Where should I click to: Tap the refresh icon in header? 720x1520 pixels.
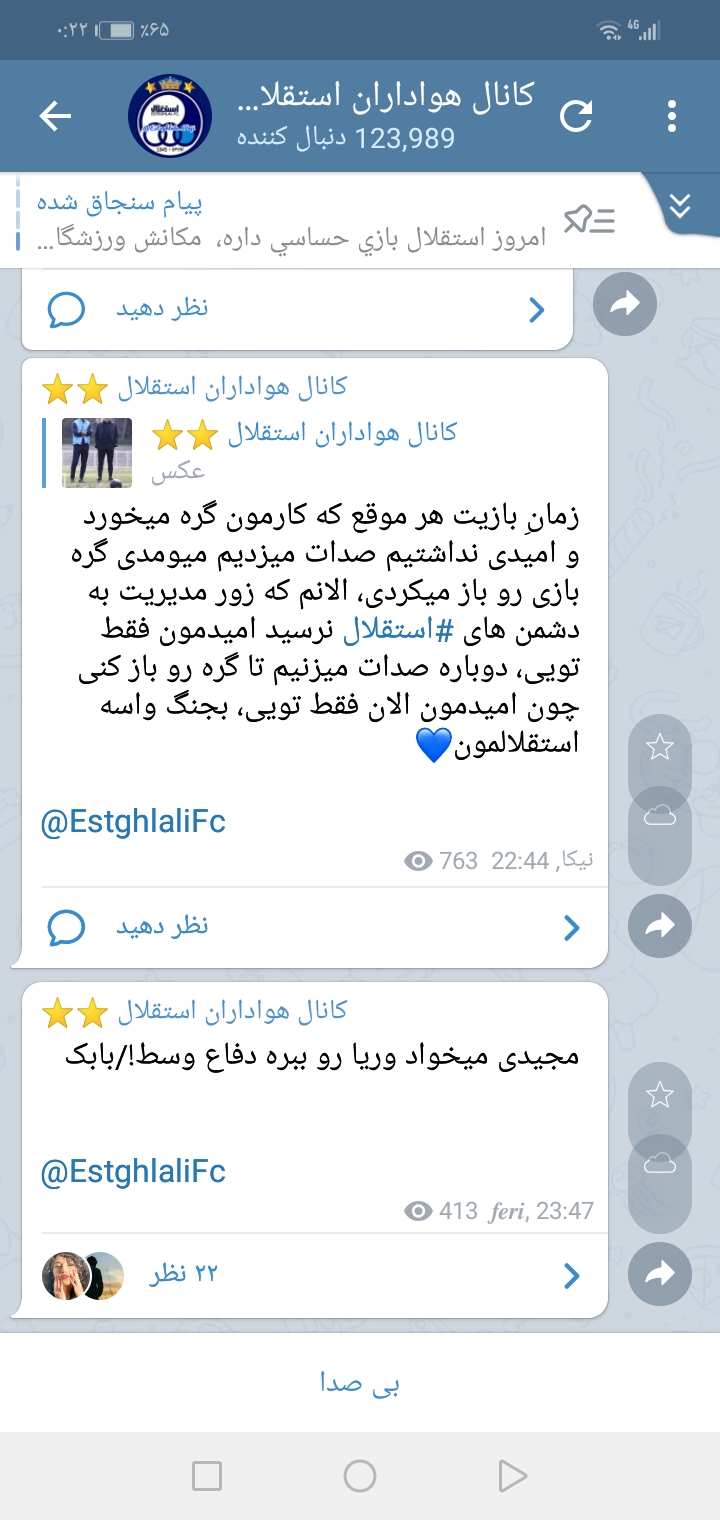[577, 117]
